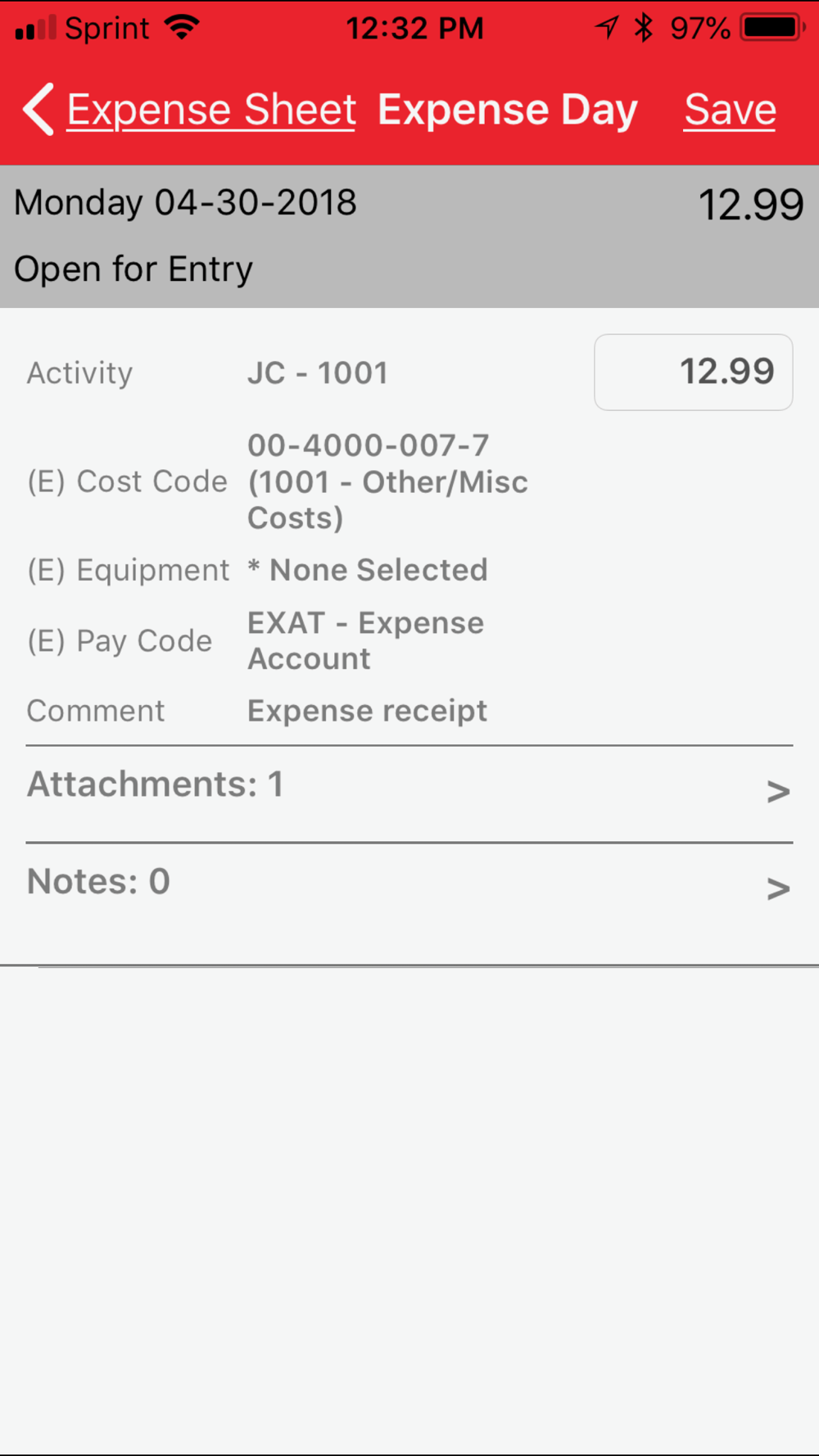Save the expense day entry
The width and height of the screenshot is (819, 1456).
click(x=730, y=110)
